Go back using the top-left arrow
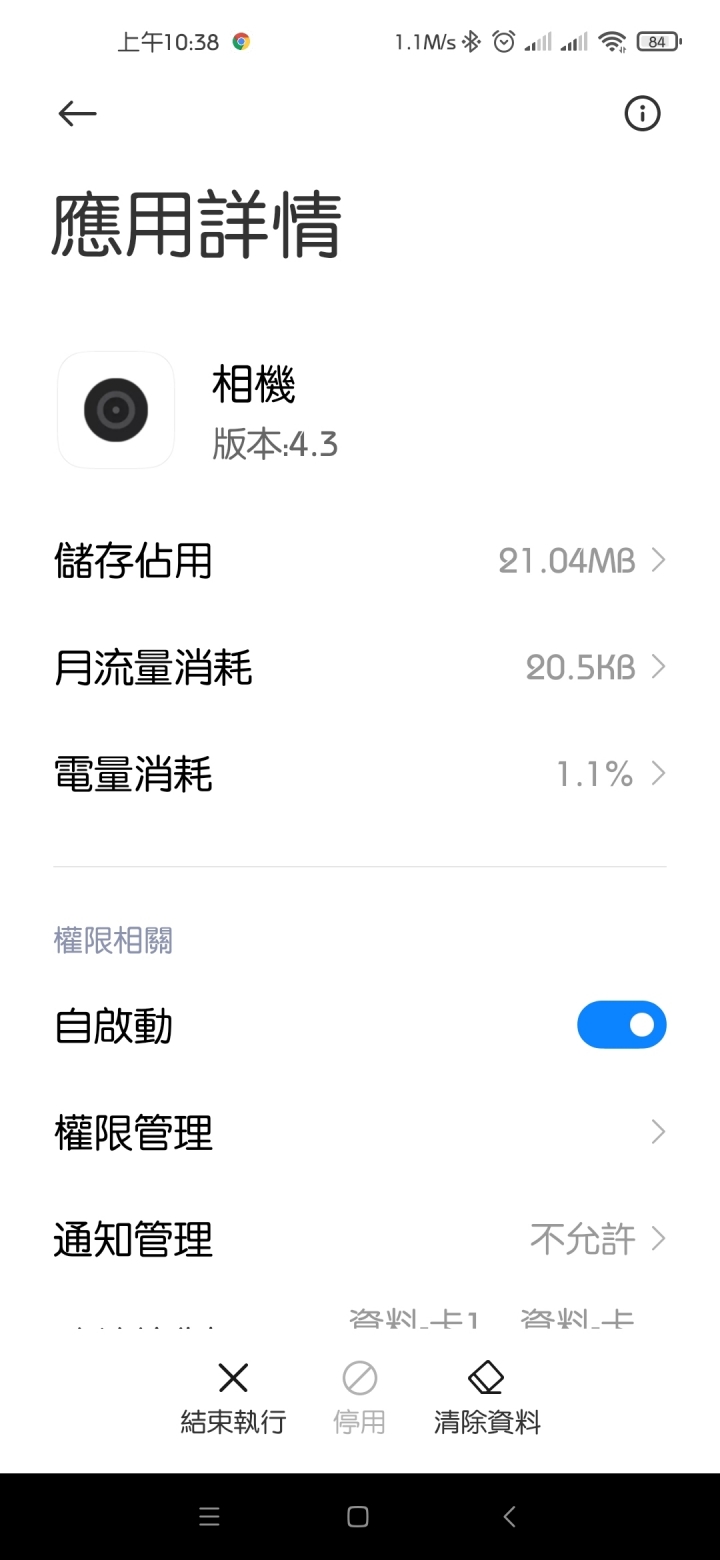Screen dimensions: 720x1560 tap(77, 114)
